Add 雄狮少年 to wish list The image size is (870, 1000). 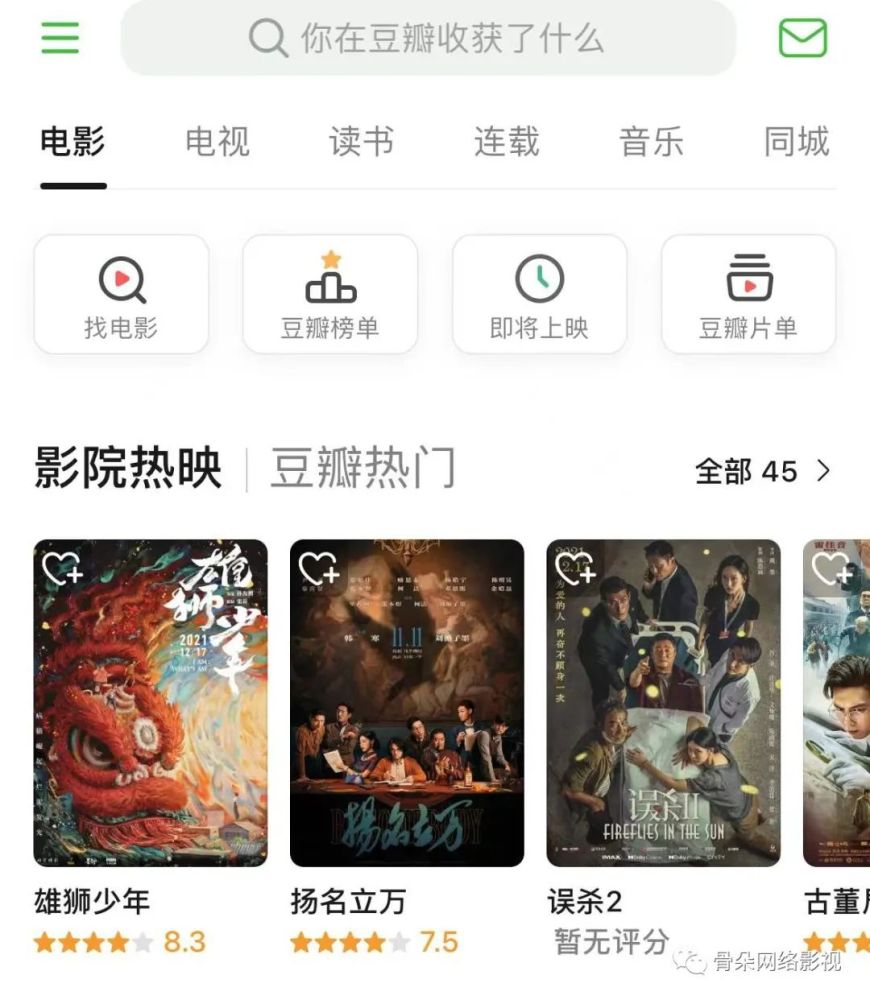(x=61, y=568)
